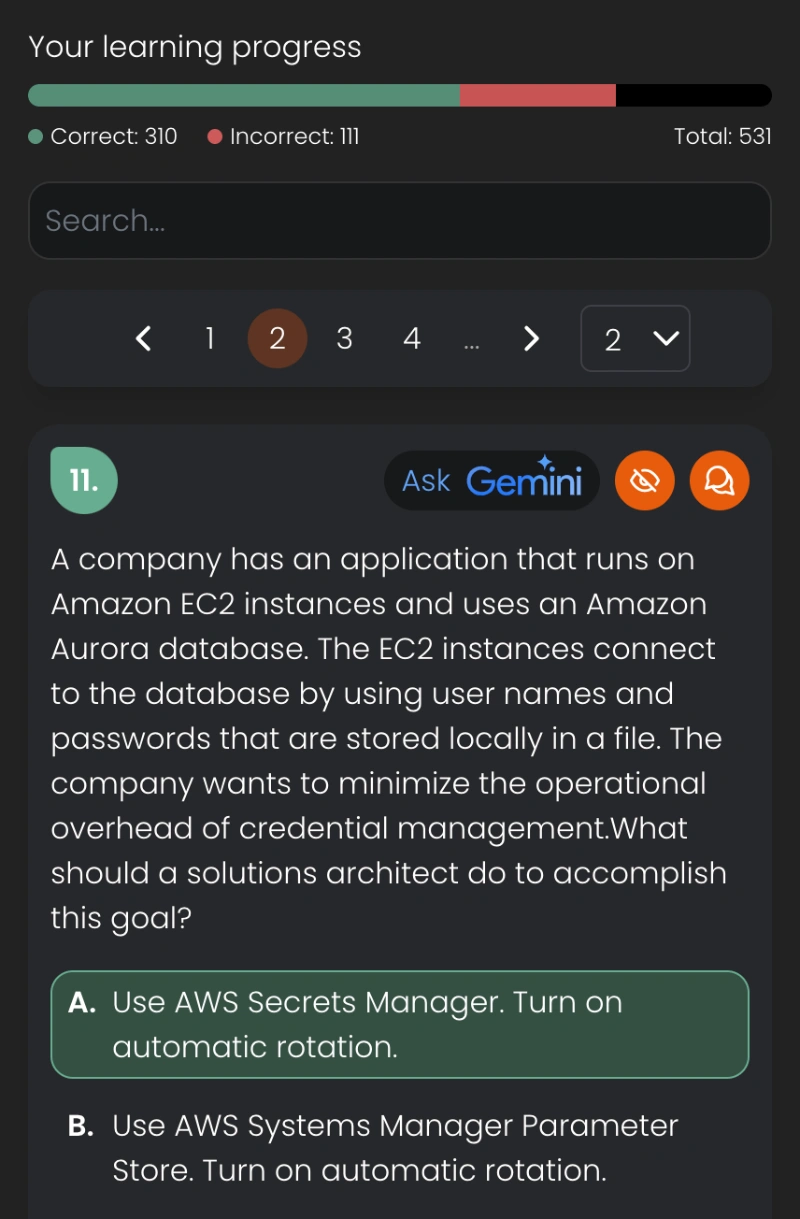Select answer A Secrets Manager
Screen dimensions: 800x1219
(399, 1024)
